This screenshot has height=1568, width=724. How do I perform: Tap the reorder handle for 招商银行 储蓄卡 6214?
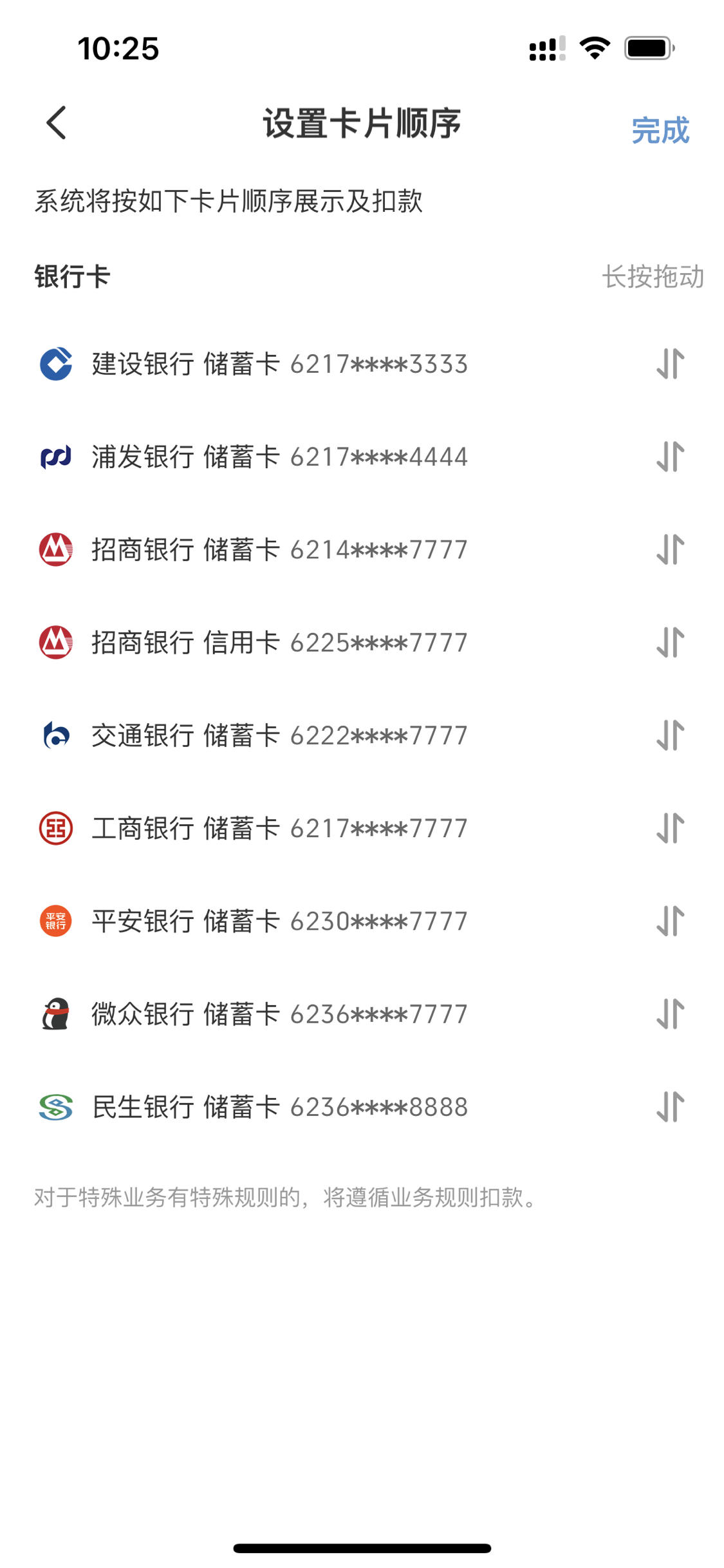670,549
